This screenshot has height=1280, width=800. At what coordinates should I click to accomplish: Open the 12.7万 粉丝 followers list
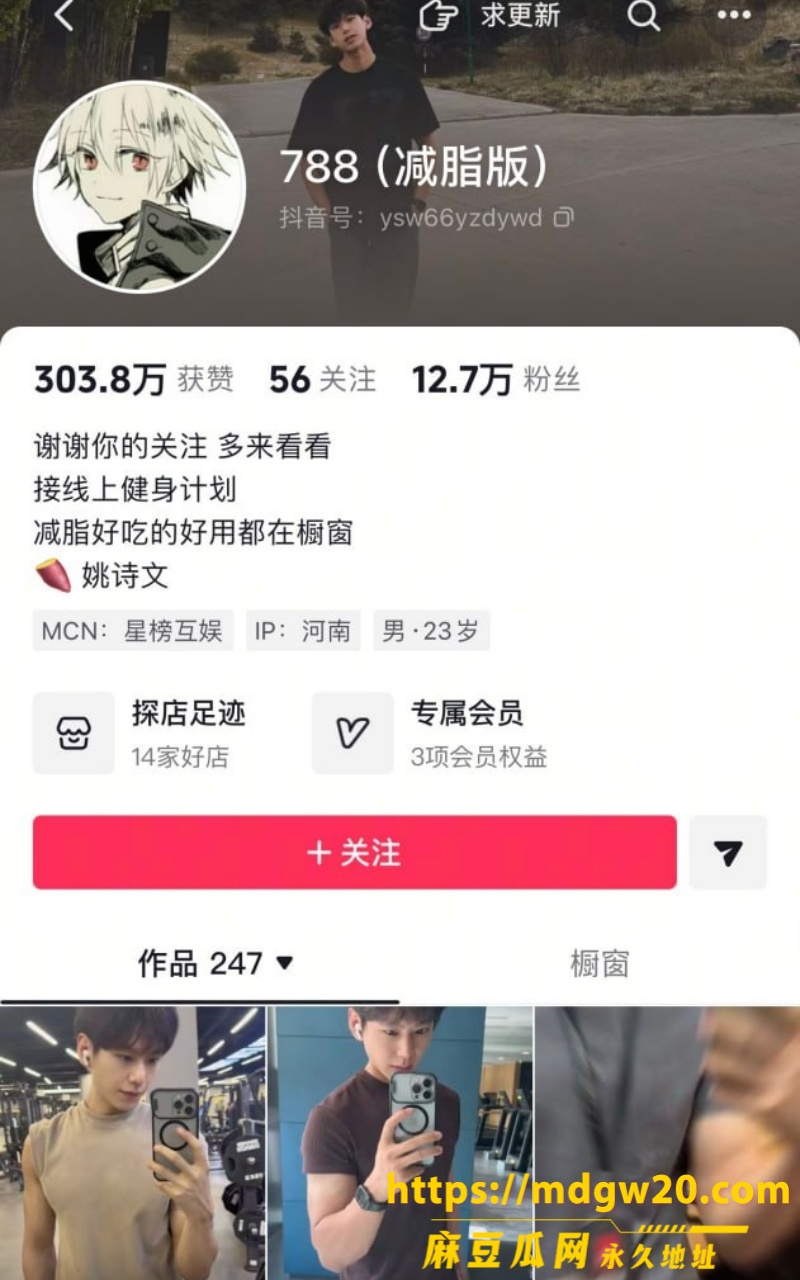496,380
